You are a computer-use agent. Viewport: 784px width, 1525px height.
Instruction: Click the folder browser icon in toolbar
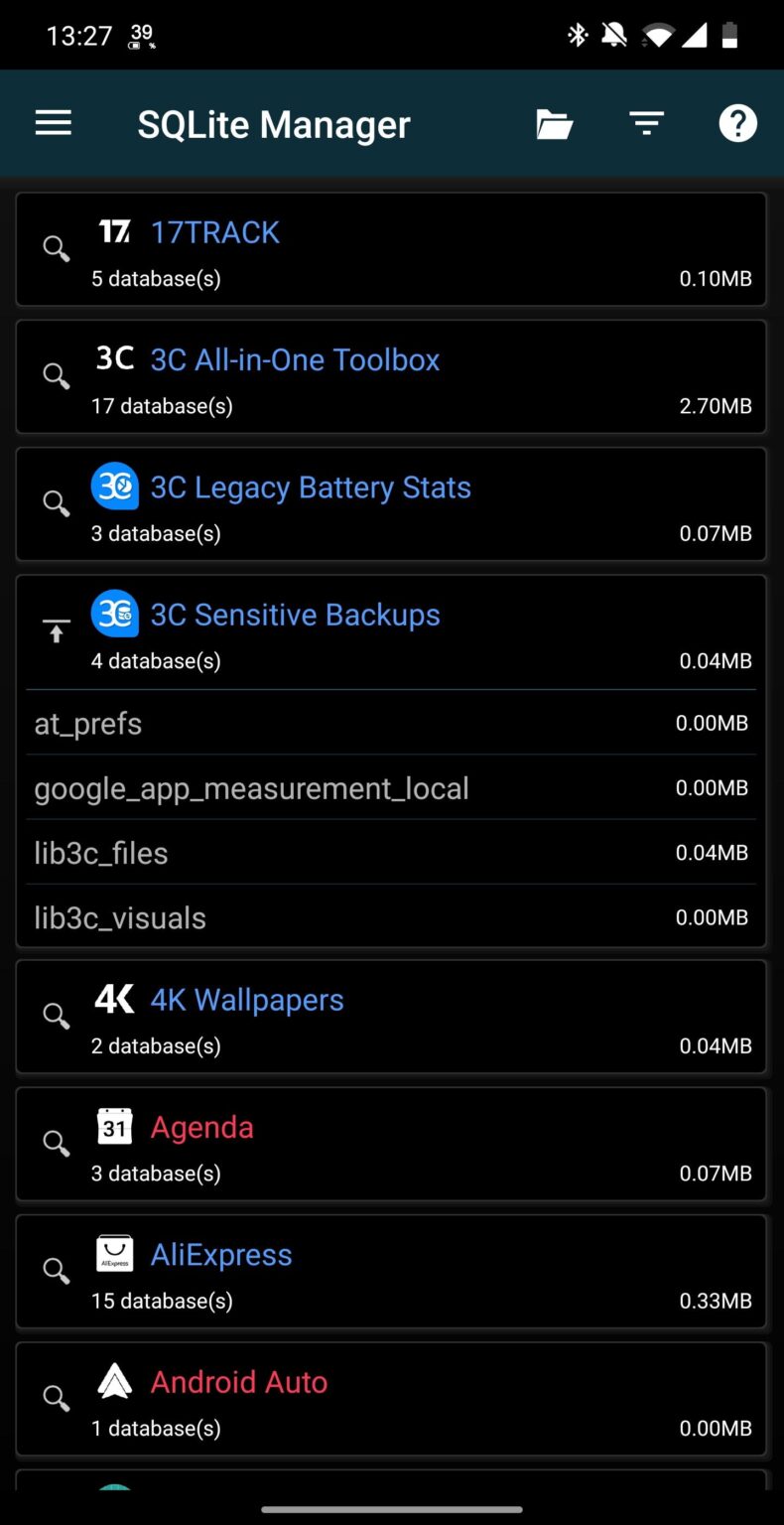[x=554, y=123]
